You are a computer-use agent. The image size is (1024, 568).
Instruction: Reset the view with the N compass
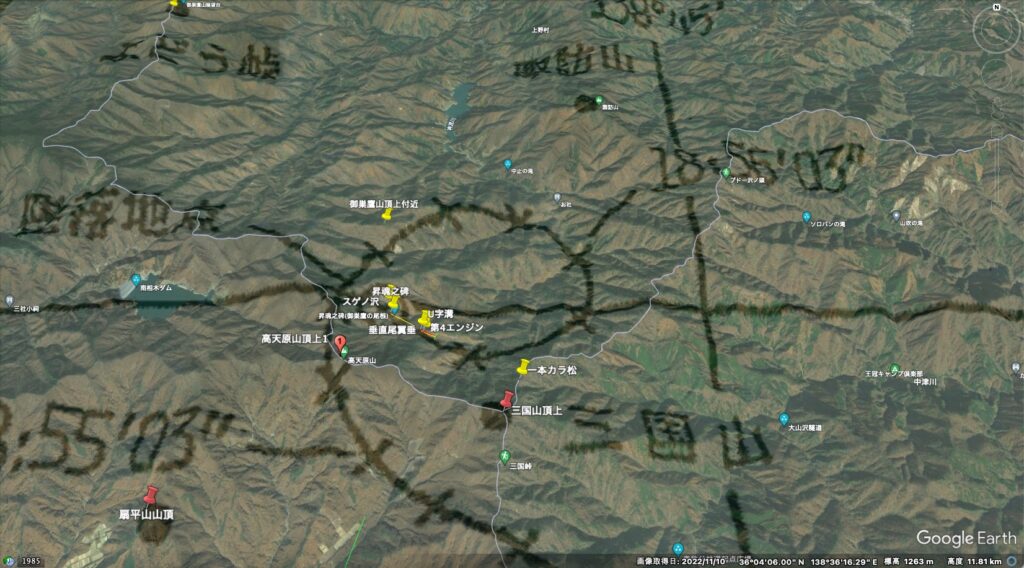[x=996, y=8]
